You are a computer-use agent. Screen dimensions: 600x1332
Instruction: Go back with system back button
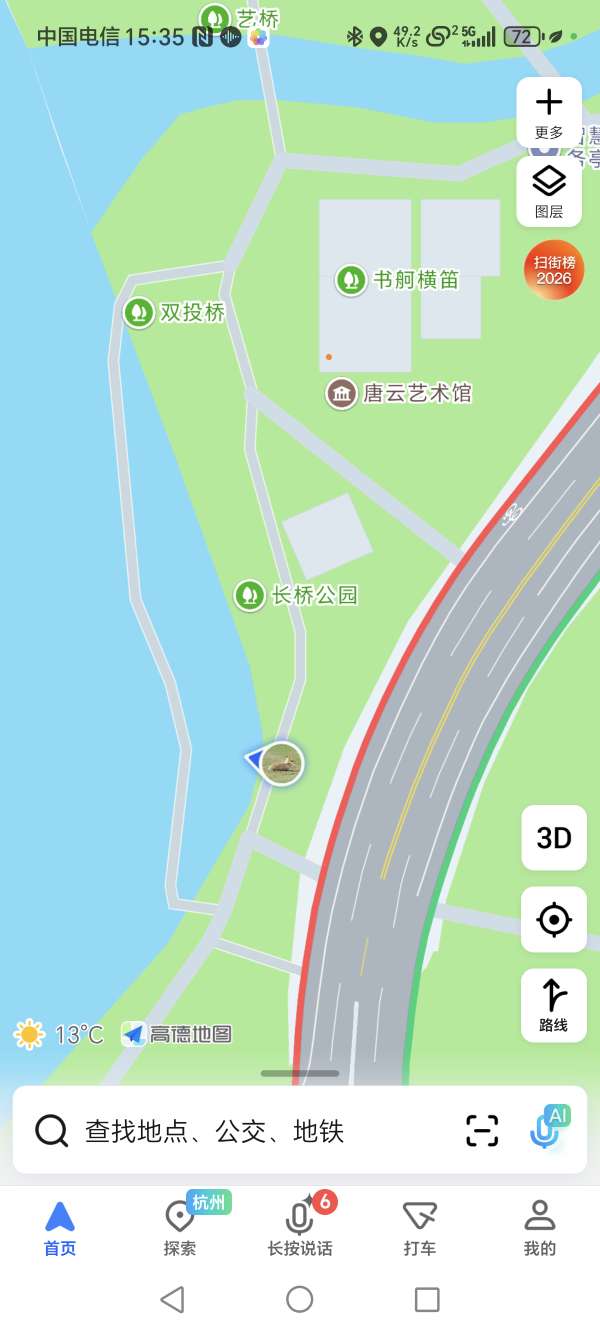172,1299
